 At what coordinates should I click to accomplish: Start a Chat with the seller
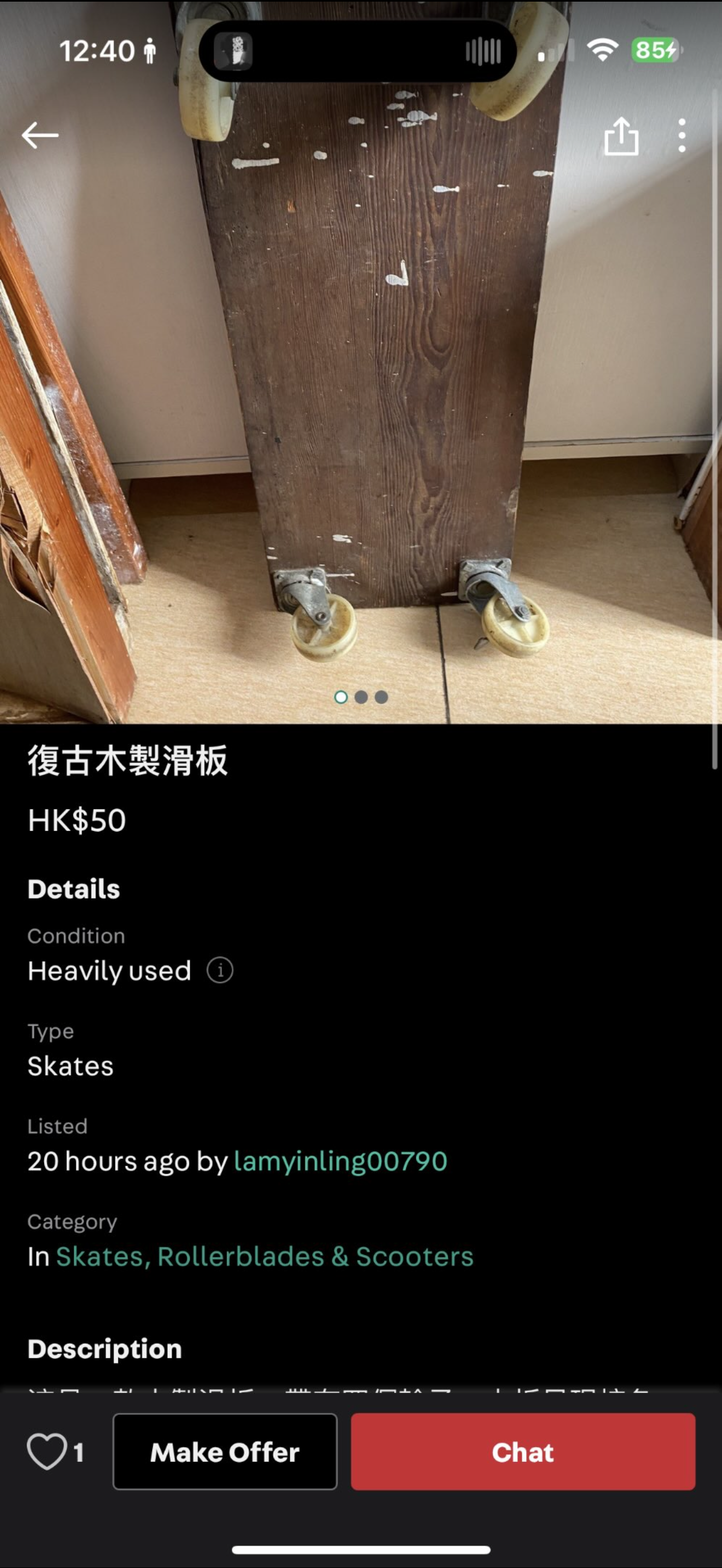point(522,1451)
